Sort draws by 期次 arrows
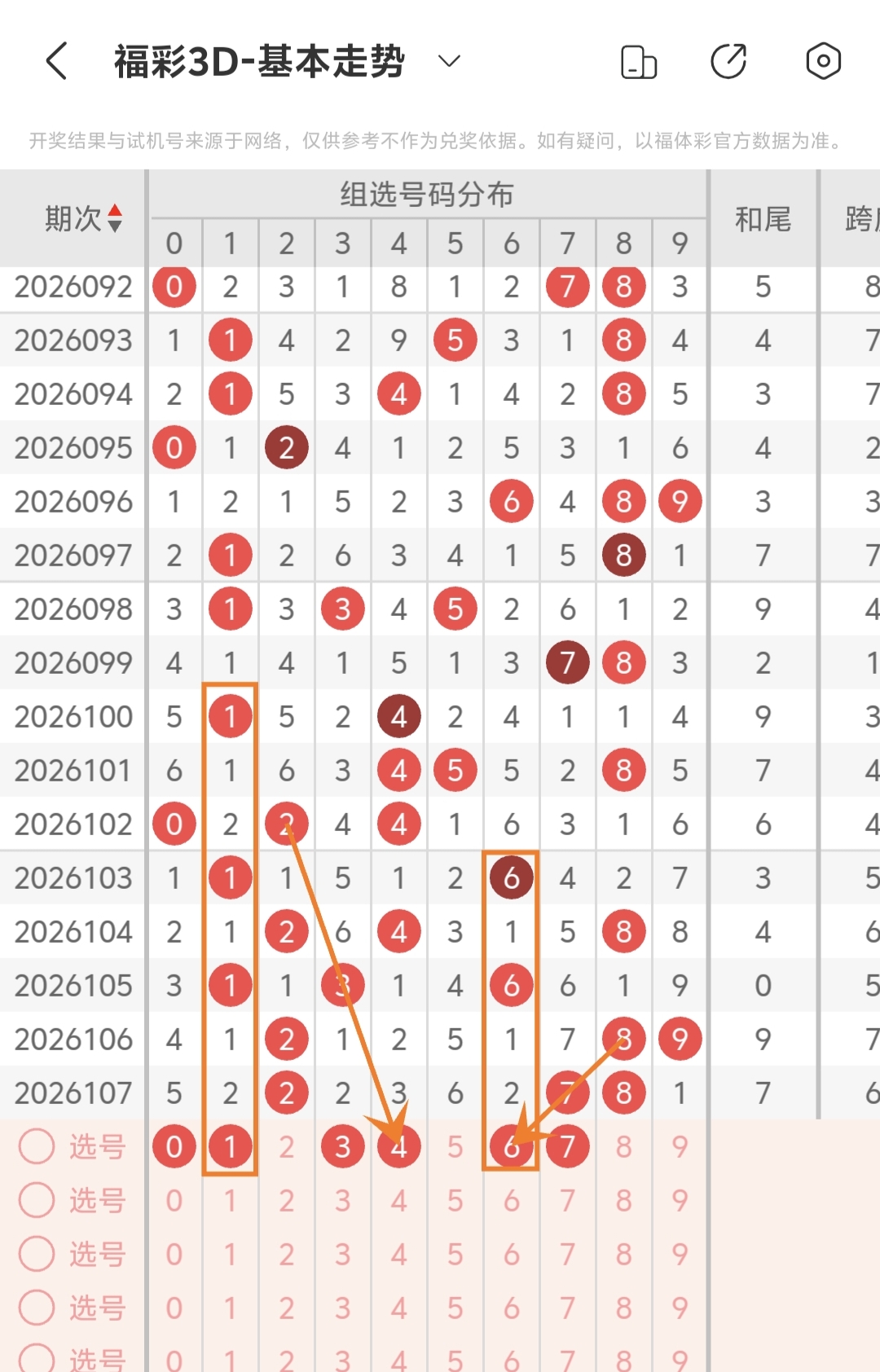Image resolution: width=880 pixels, height=1372 pixels. 115,218
